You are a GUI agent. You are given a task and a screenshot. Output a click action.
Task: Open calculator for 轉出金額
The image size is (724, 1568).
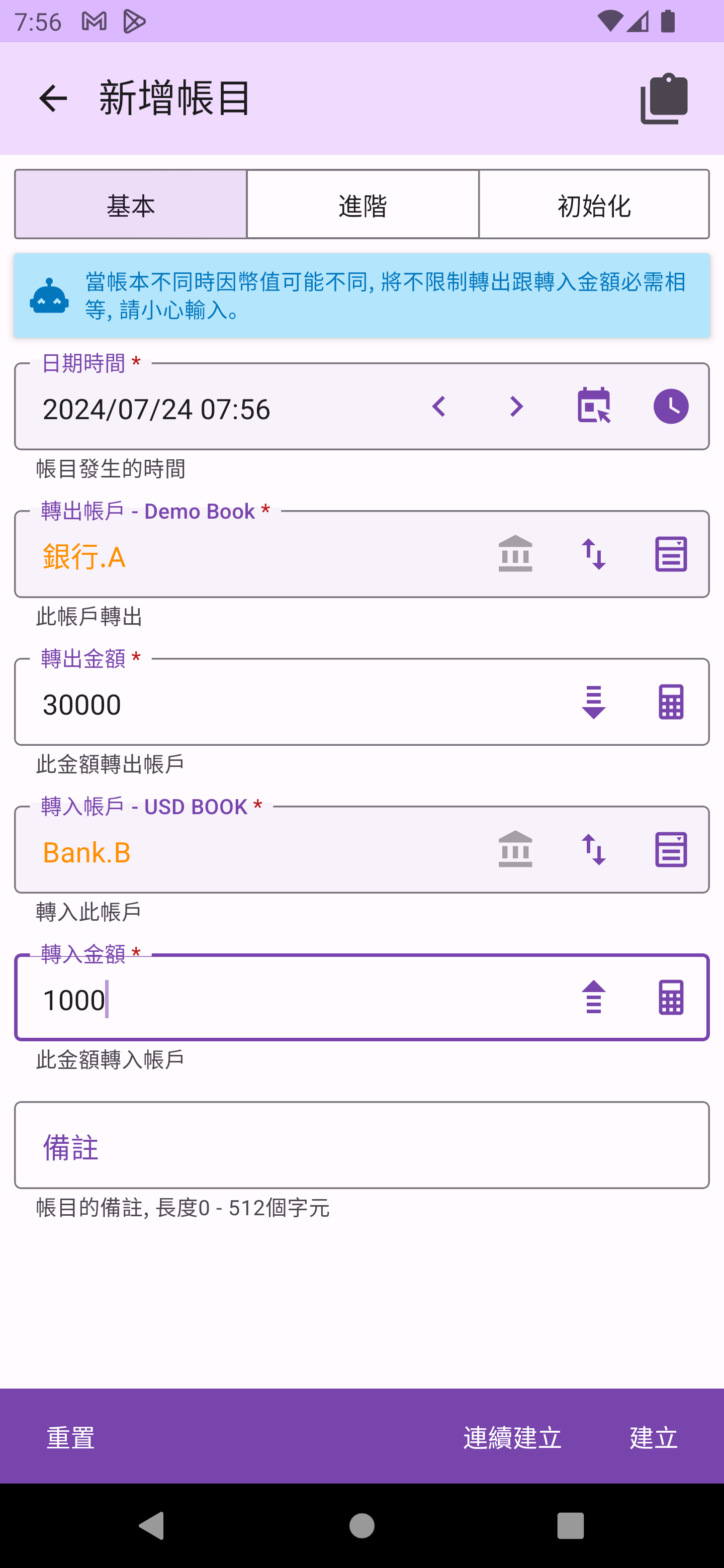(x=671, y=702)
